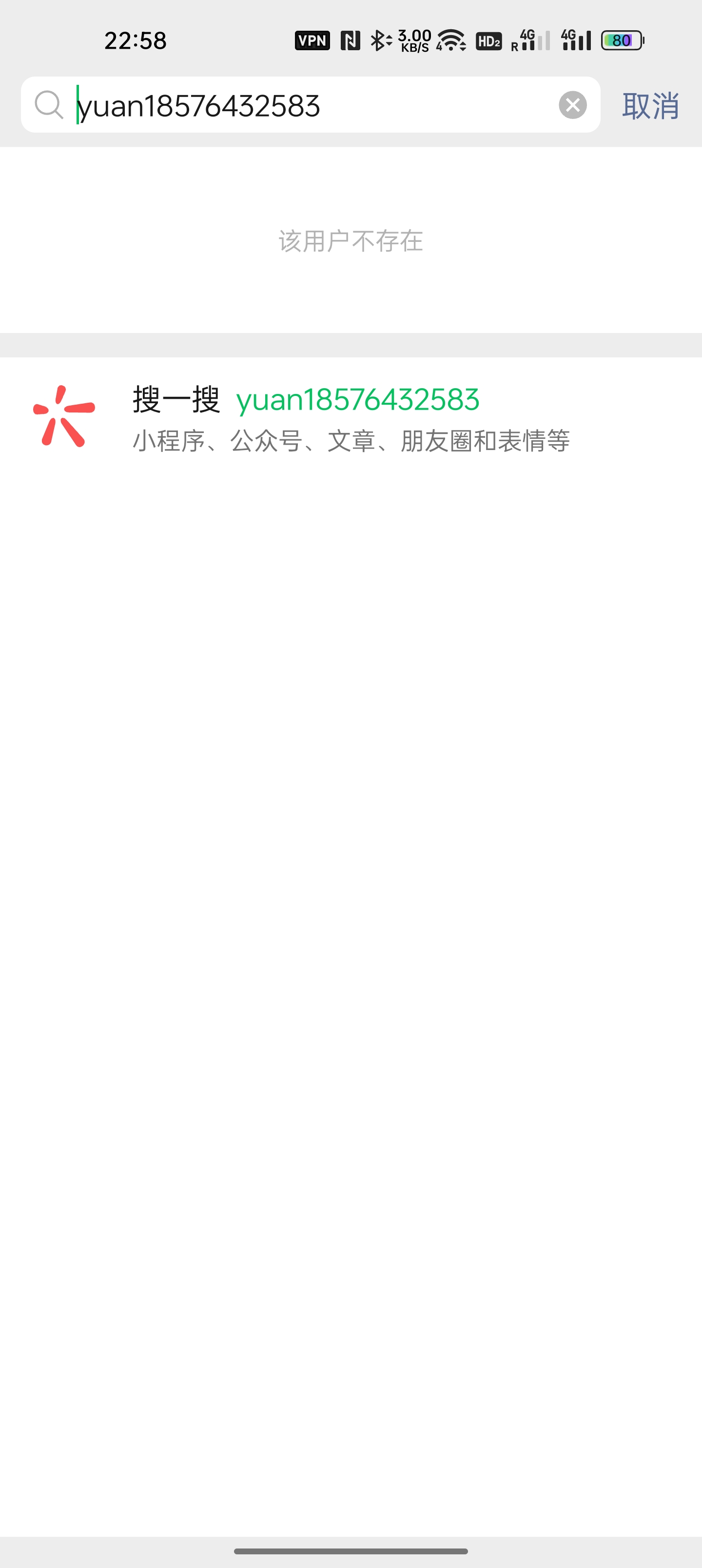Tap the search field containing yuan18576432583
Viewport: 702px width, 1568px height.
click(x=304, y=105)
